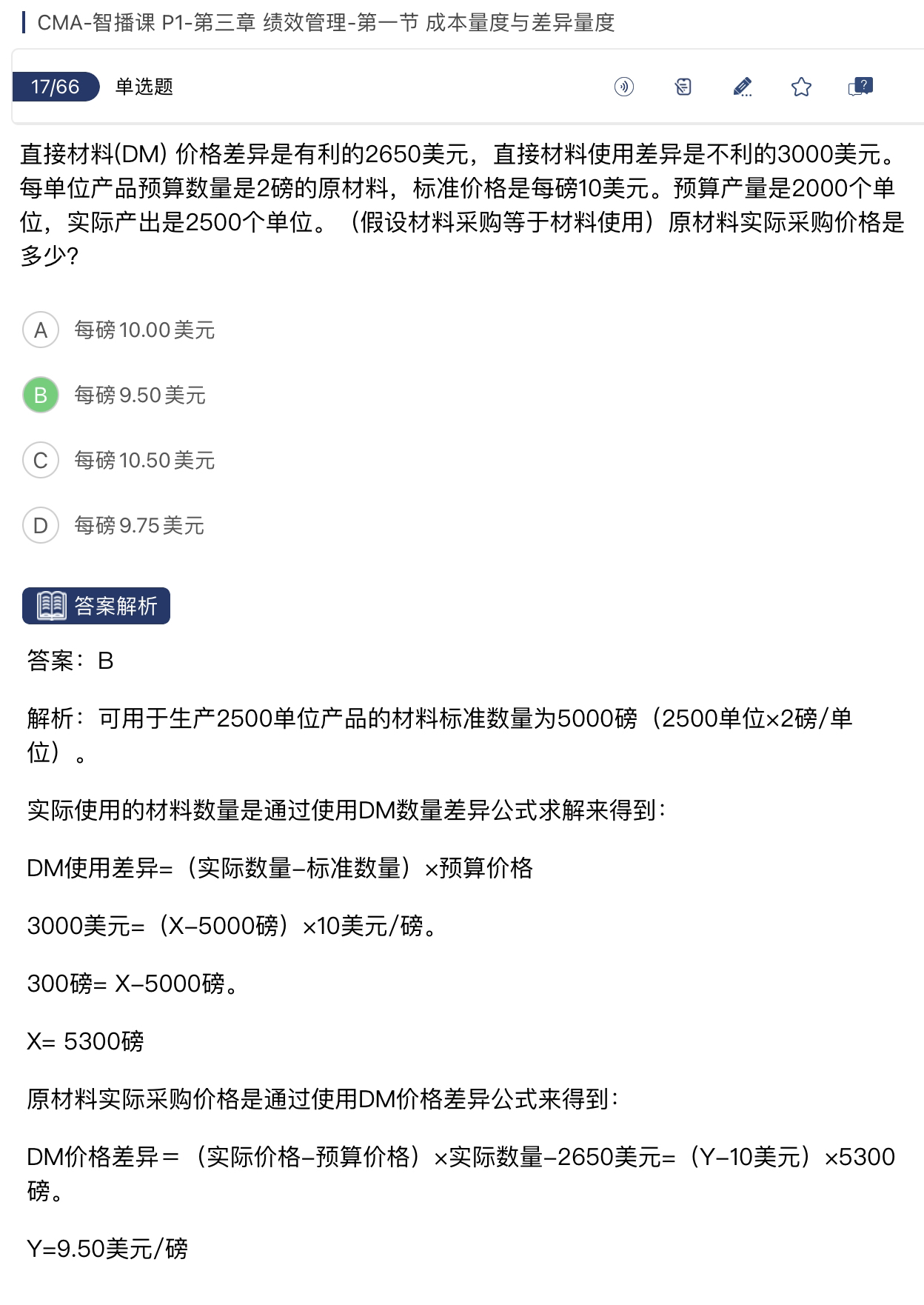The height and width of the screenshot is (1305, 924).
Task: Favorite this question with the star
Action: 801,87
